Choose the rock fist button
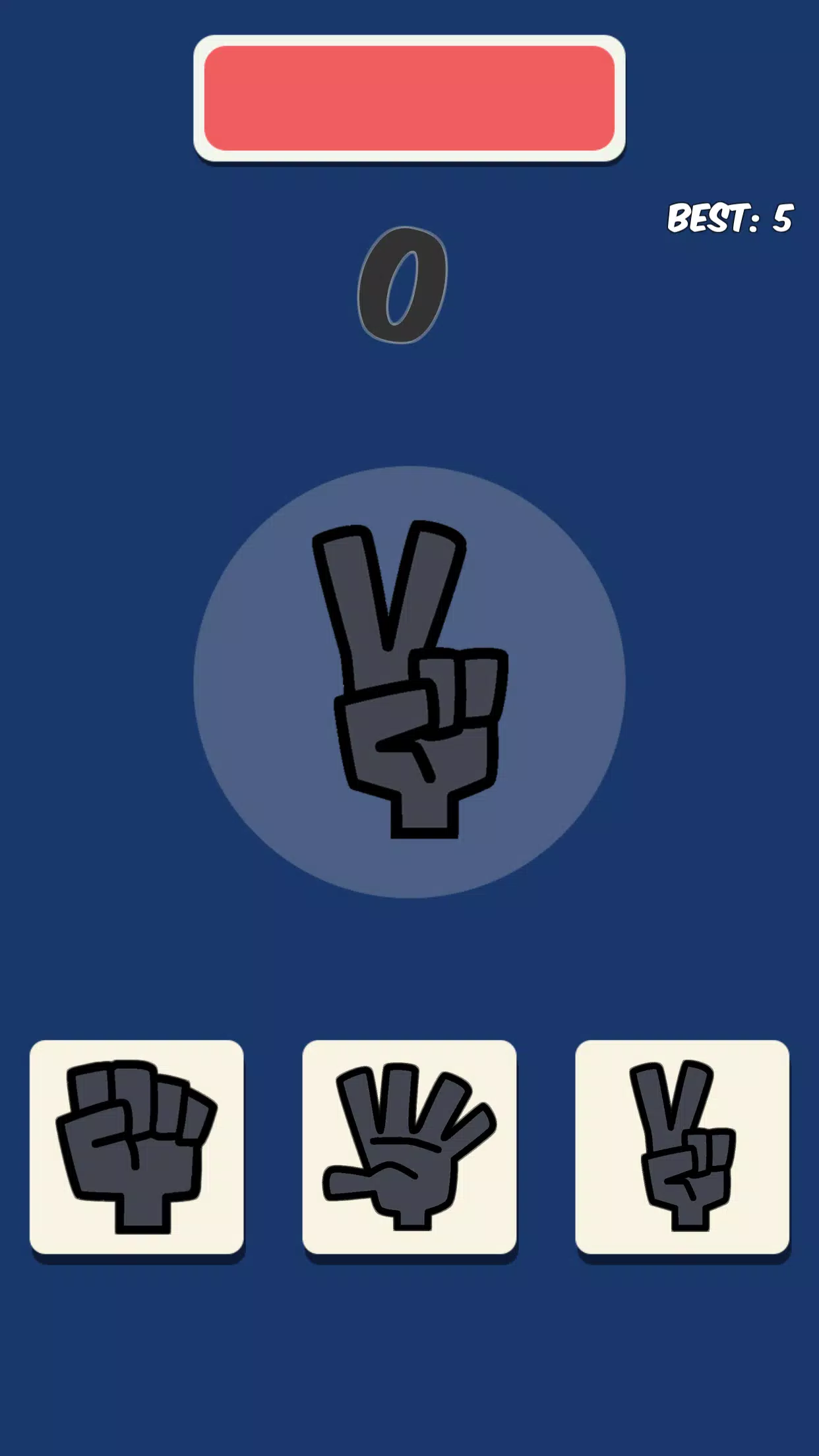 [136, 1147]
